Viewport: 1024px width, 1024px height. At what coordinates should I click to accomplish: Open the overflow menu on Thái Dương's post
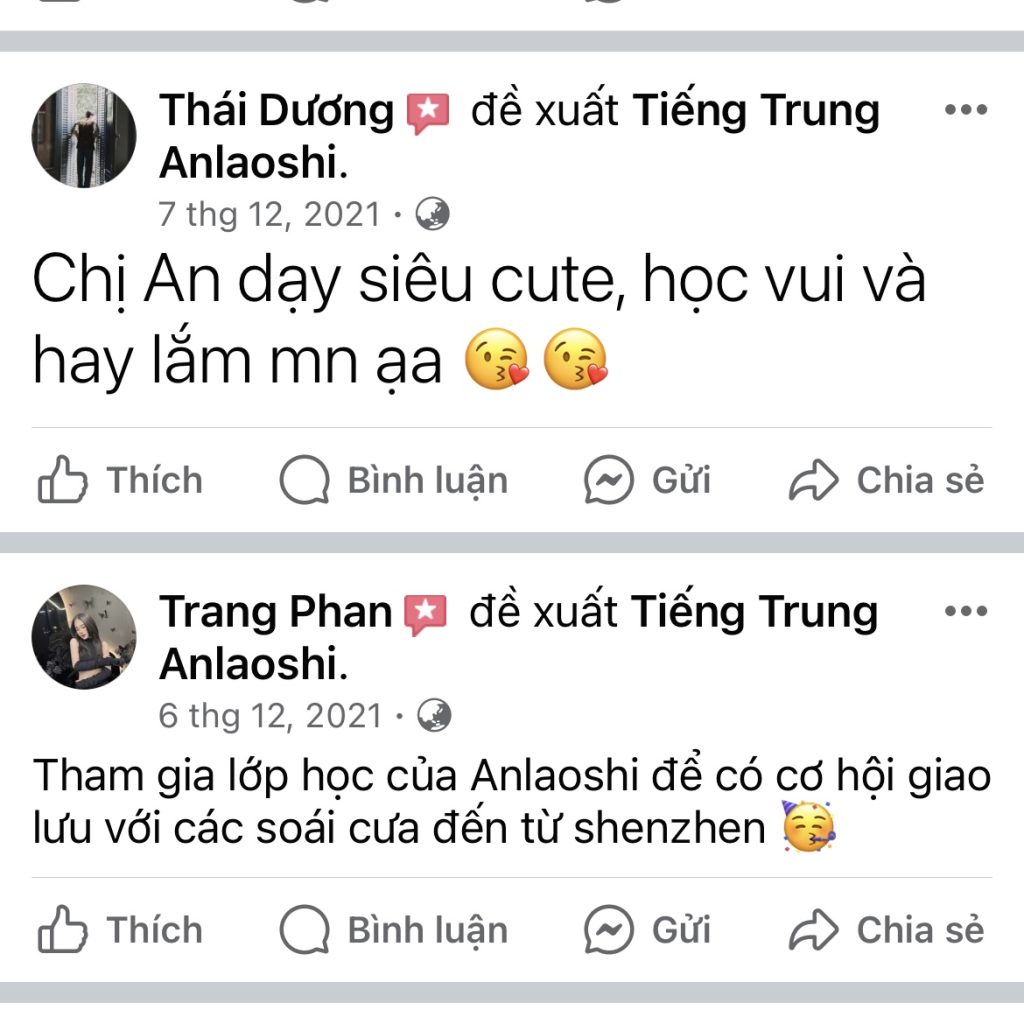(x=965, y=110)
